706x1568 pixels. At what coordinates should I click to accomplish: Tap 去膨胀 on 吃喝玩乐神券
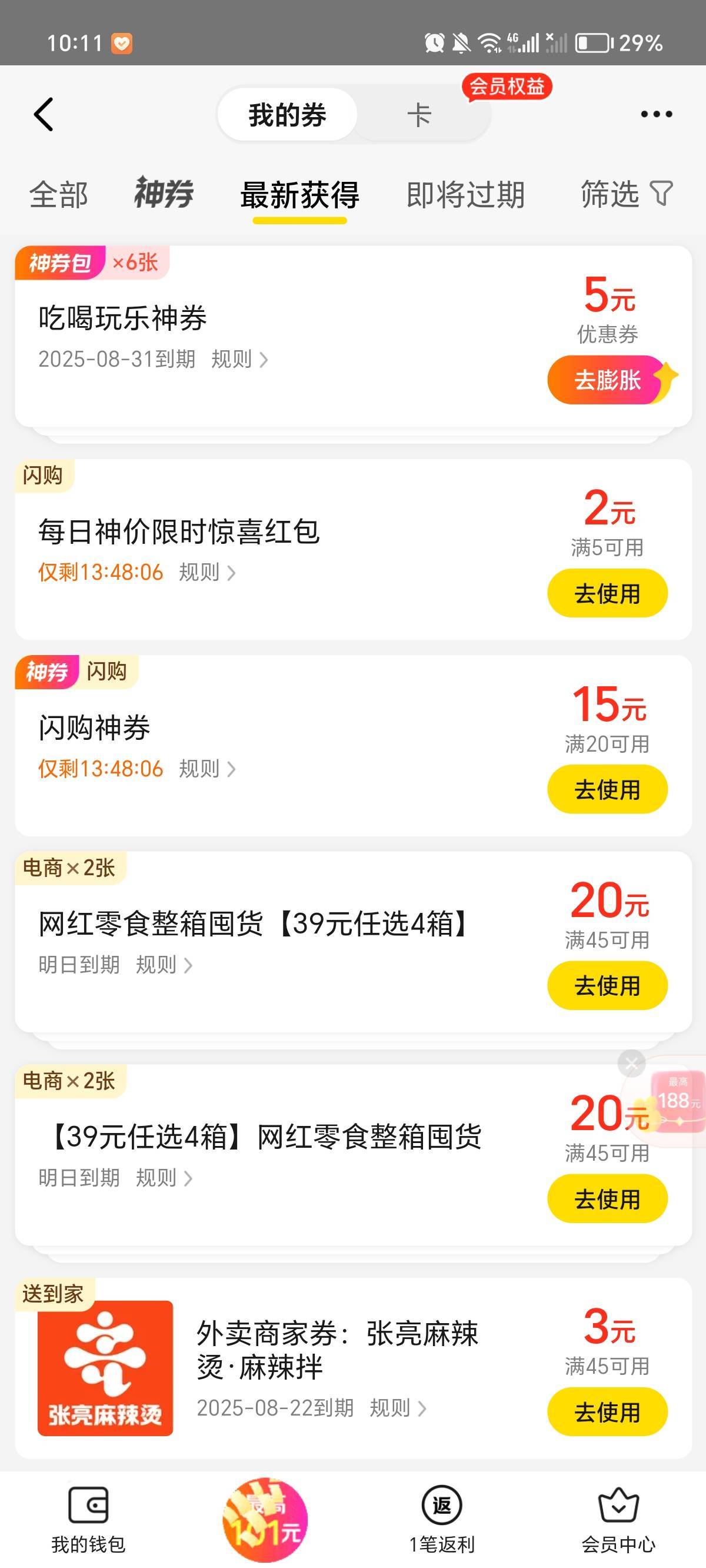point(607,380)
